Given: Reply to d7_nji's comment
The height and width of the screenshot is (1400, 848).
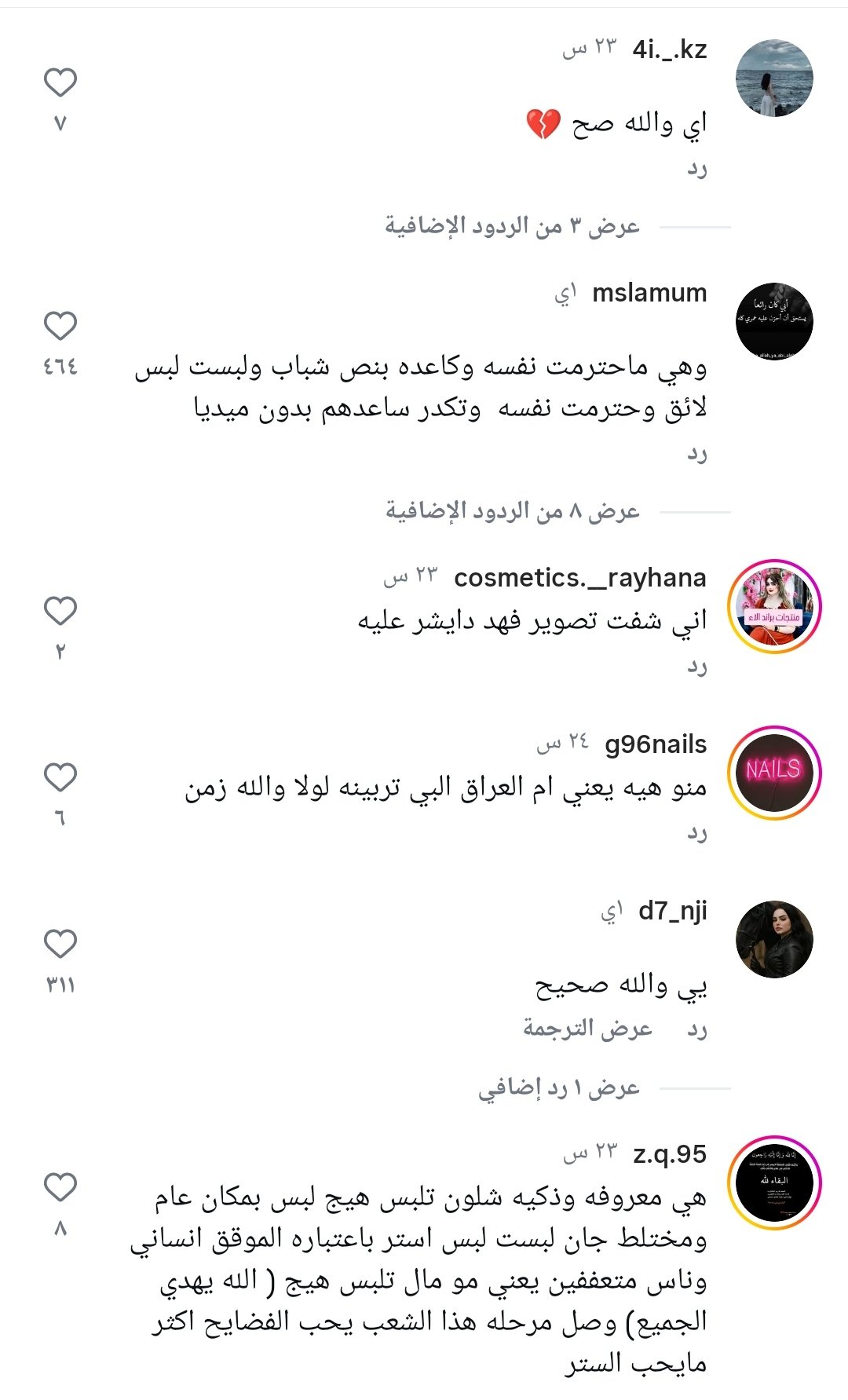Looking at the screenshot, I should tap(697, 1029).
